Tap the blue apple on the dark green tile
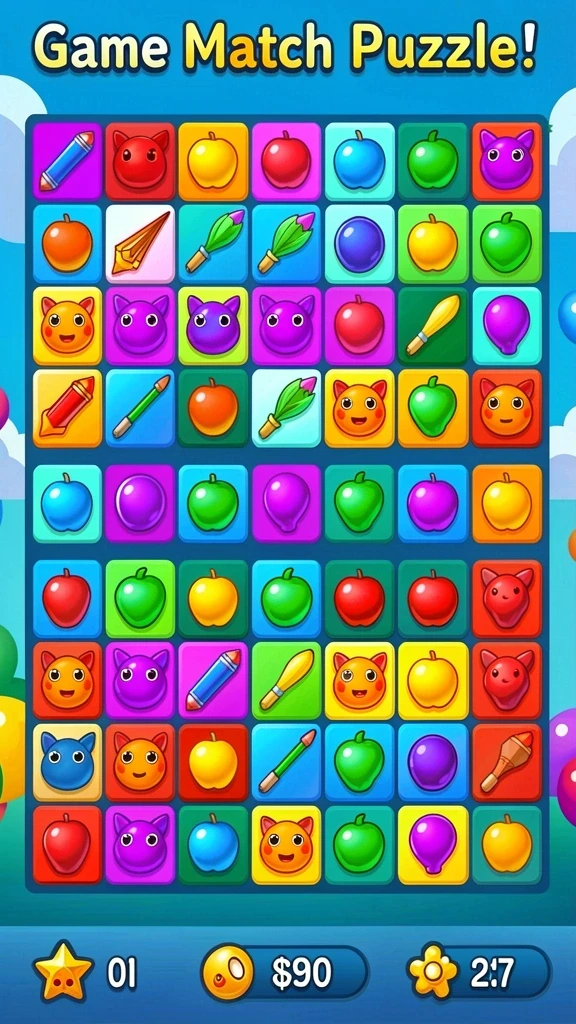Image resolution: width=576 pixels, height=1024 pixels. pos(213,844)
